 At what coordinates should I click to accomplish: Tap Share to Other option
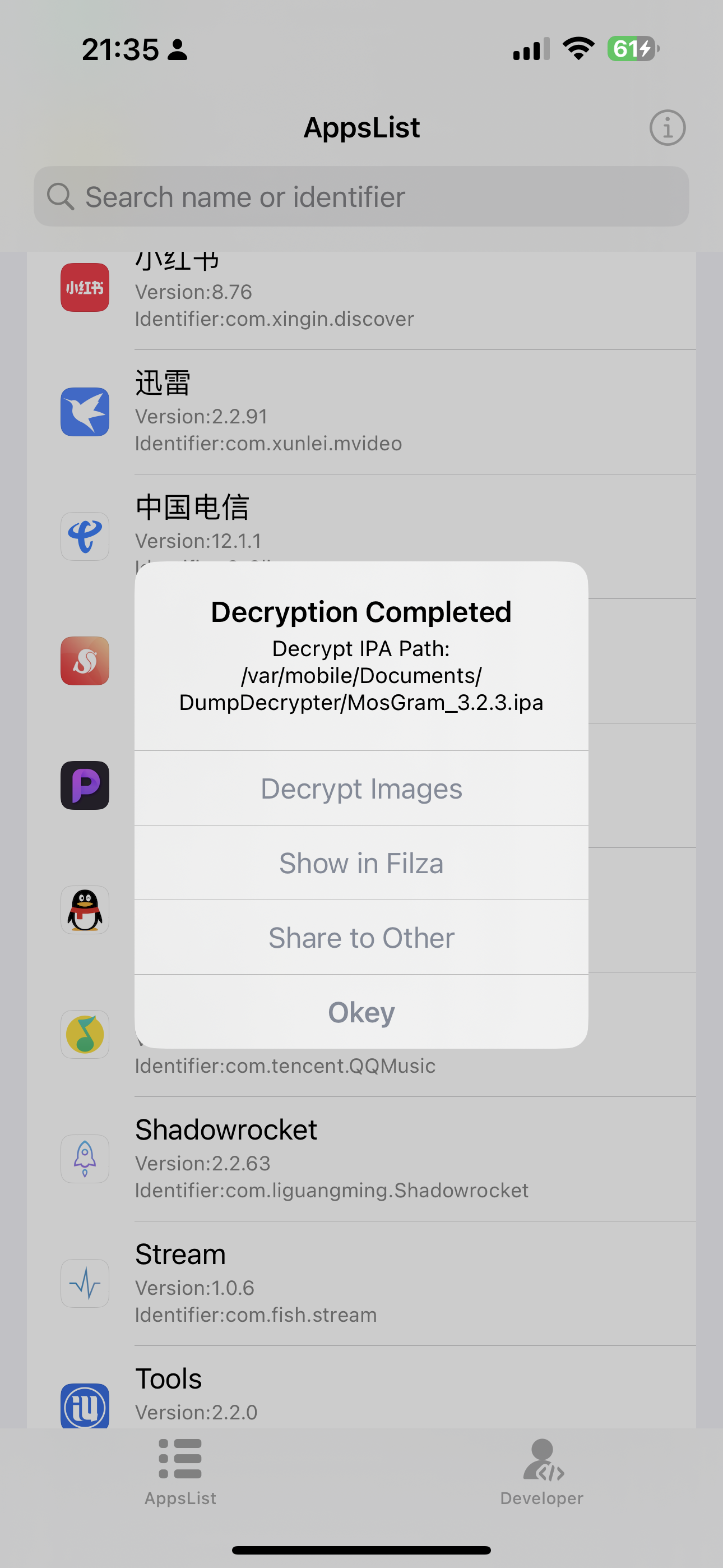point(361,938)
